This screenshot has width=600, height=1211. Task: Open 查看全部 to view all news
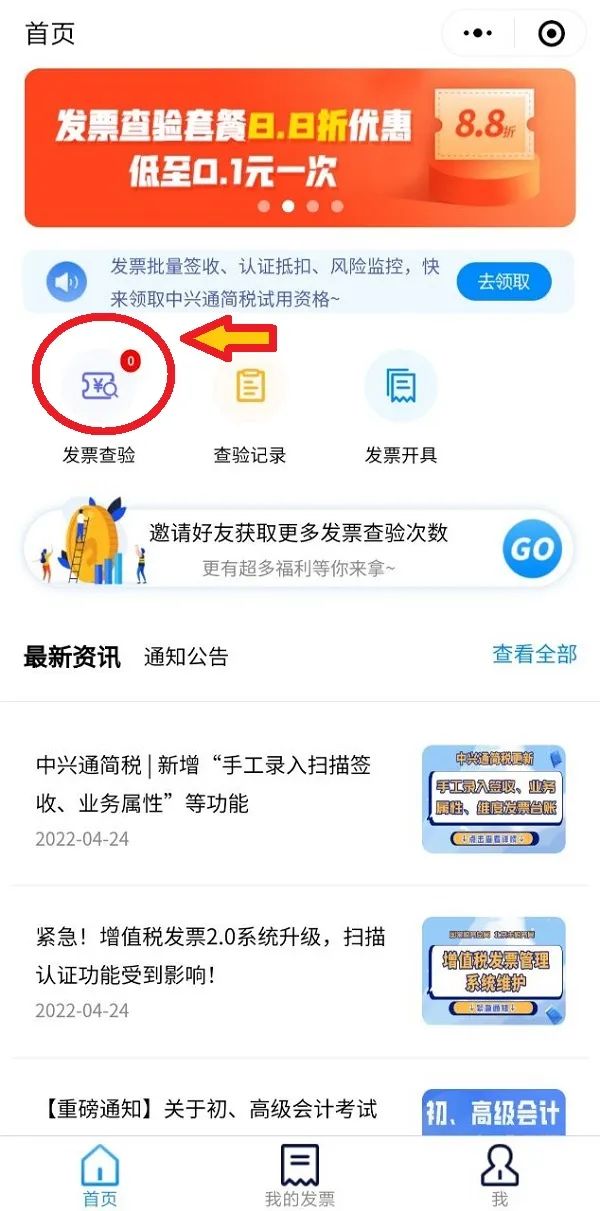(534, 654)
